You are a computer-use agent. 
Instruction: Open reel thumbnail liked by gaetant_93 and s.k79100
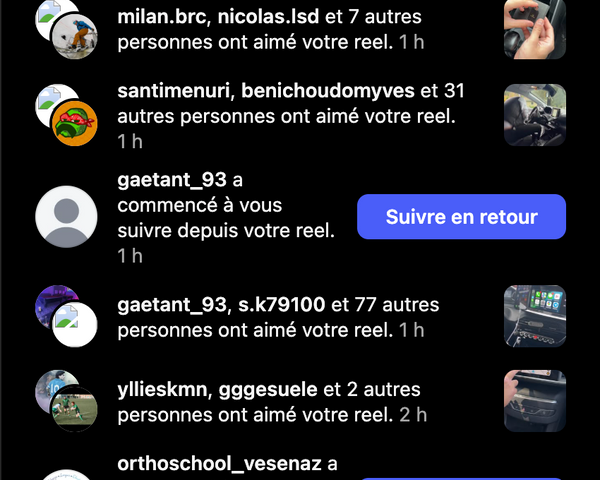pos(534,316)
